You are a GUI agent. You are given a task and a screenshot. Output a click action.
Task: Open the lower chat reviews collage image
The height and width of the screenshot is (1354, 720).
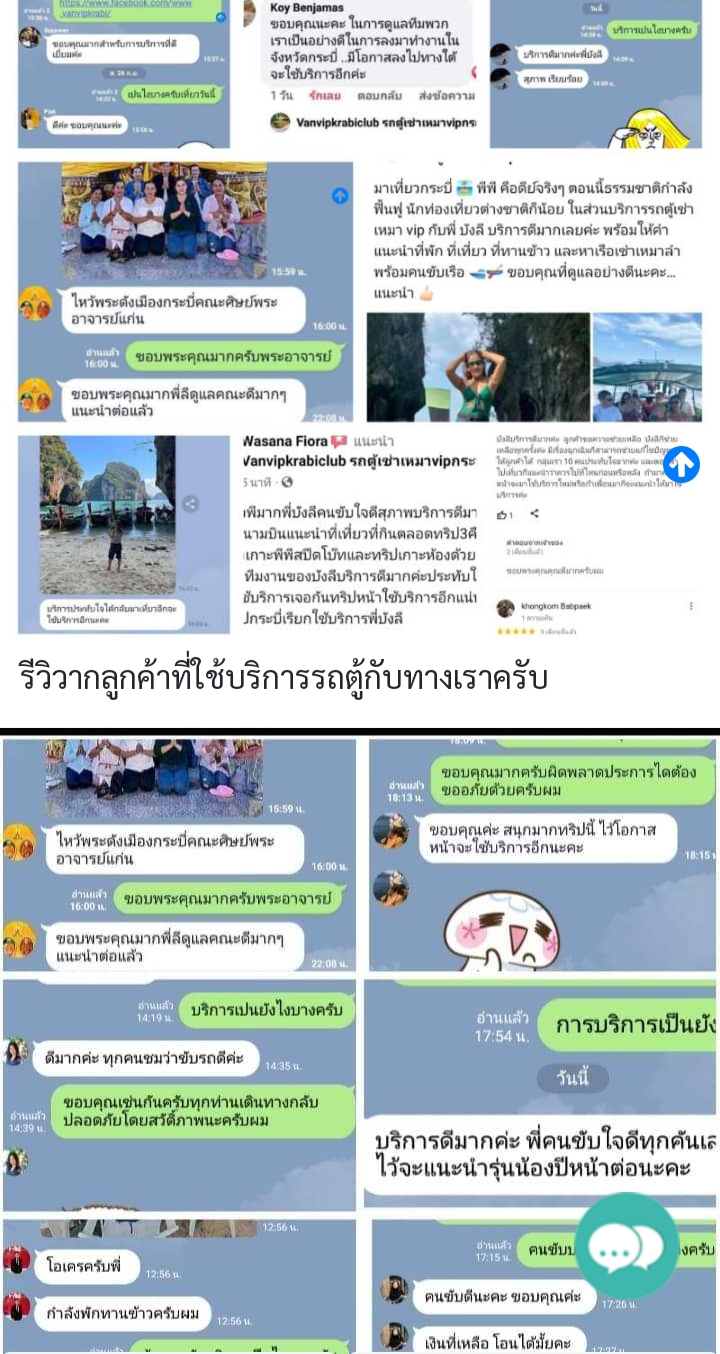(300, 1050)
